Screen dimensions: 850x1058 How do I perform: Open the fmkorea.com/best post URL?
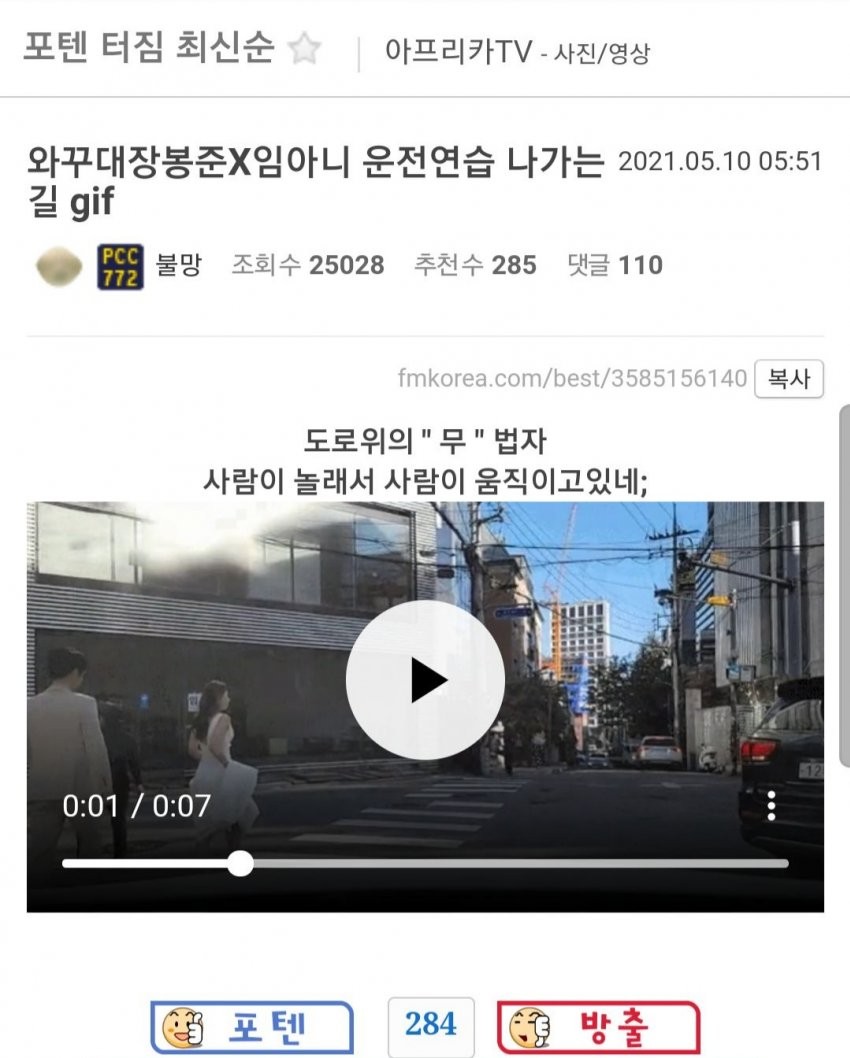572,380
